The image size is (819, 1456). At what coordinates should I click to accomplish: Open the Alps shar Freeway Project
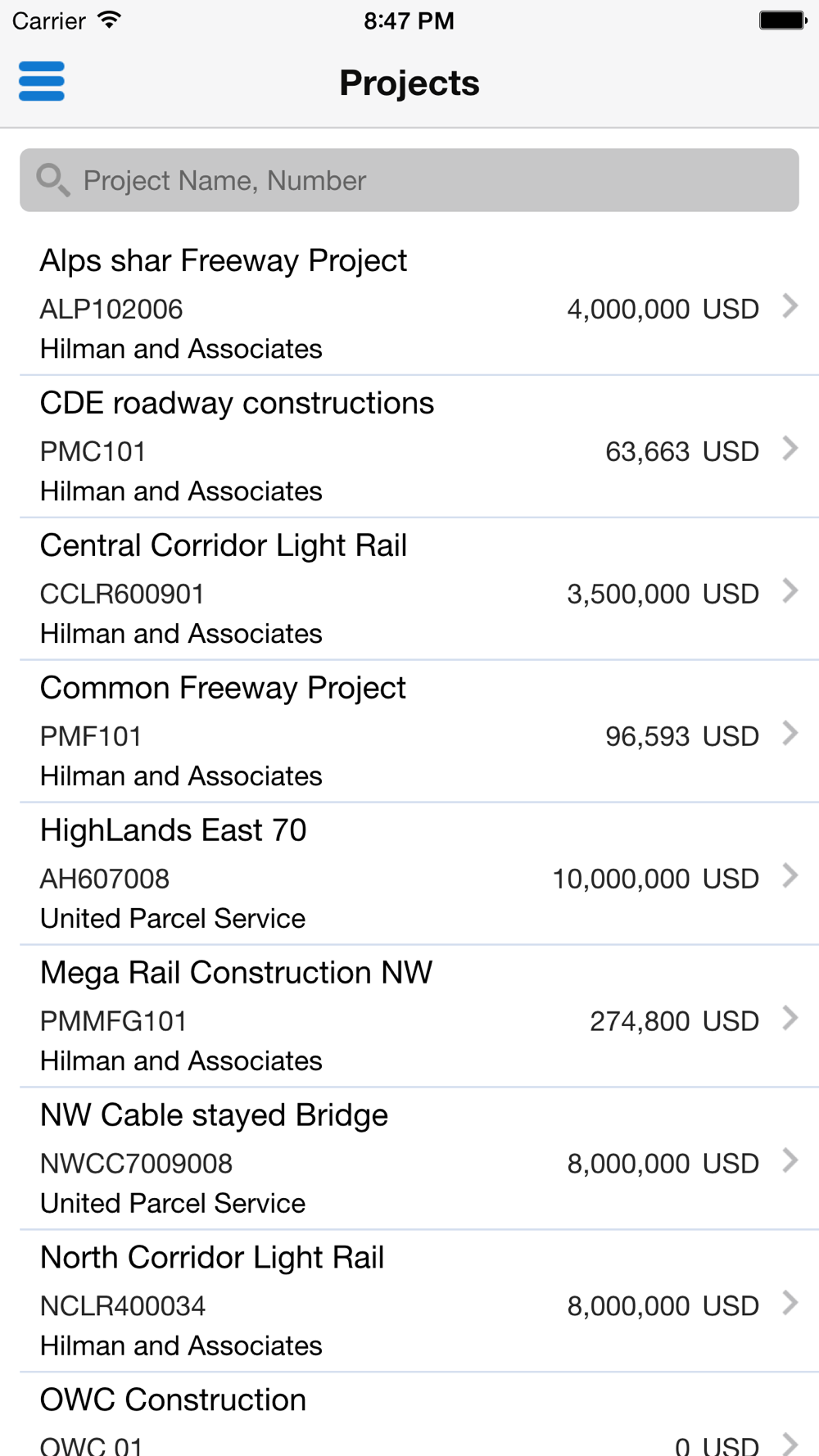[x=409, y=305]
